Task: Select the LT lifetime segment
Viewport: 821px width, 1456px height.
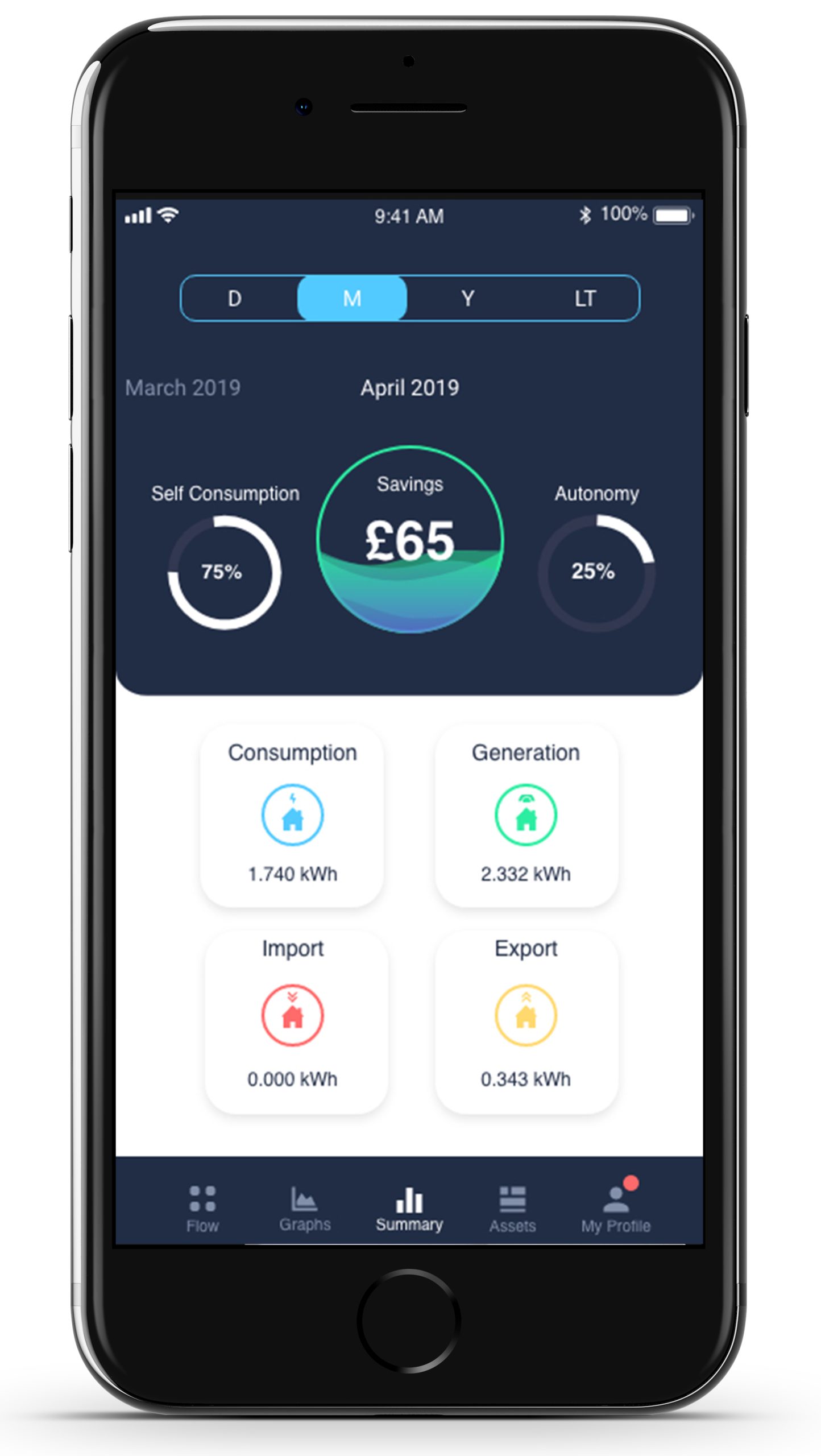Action: pos(584,299)
